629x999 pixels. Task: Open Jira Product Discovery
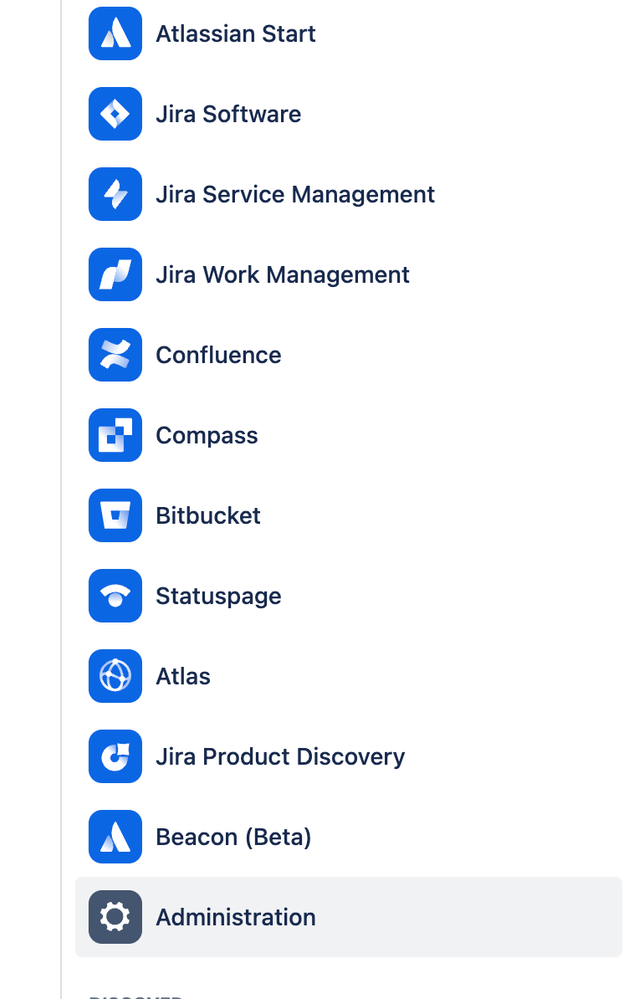[x=280, y=757]
